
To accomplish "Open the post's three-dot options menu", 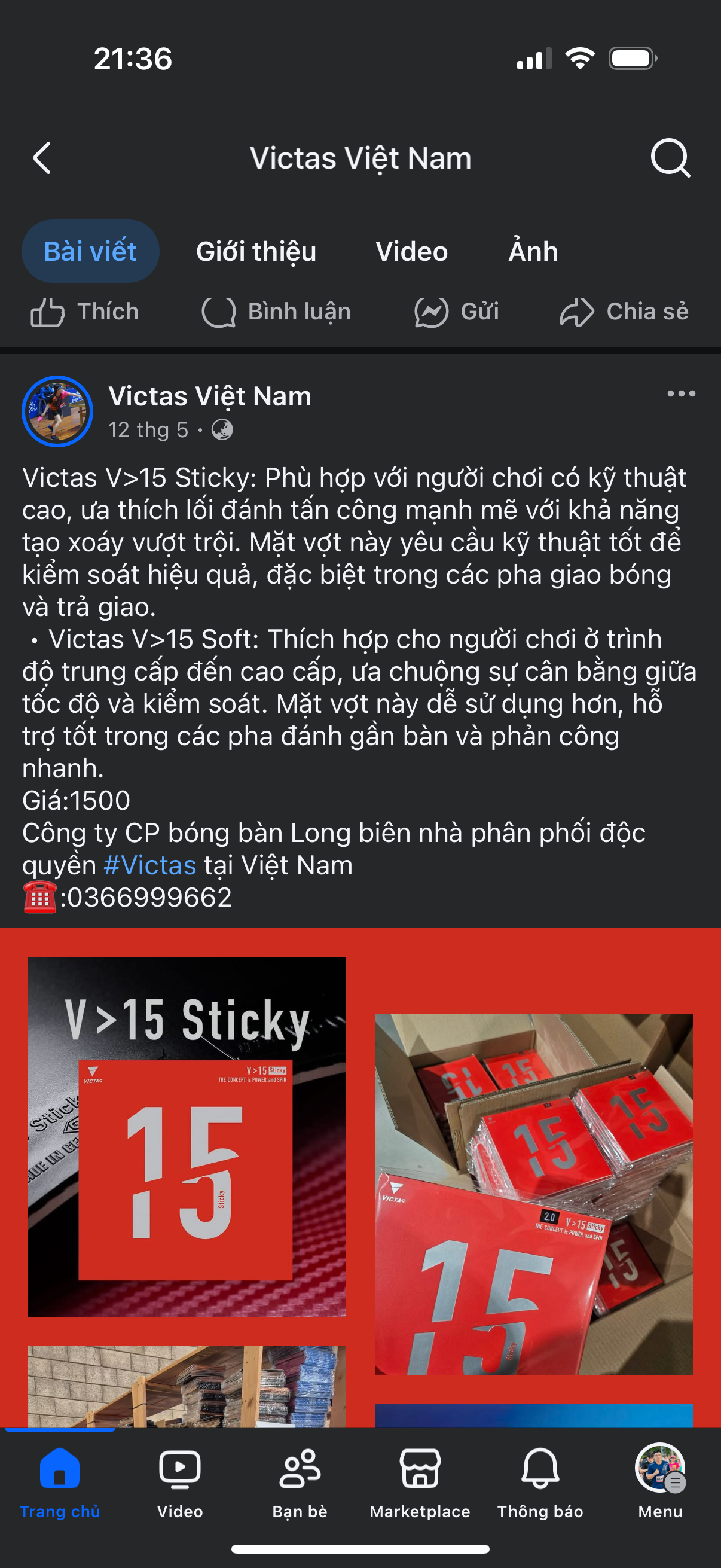I will point(681,394).
